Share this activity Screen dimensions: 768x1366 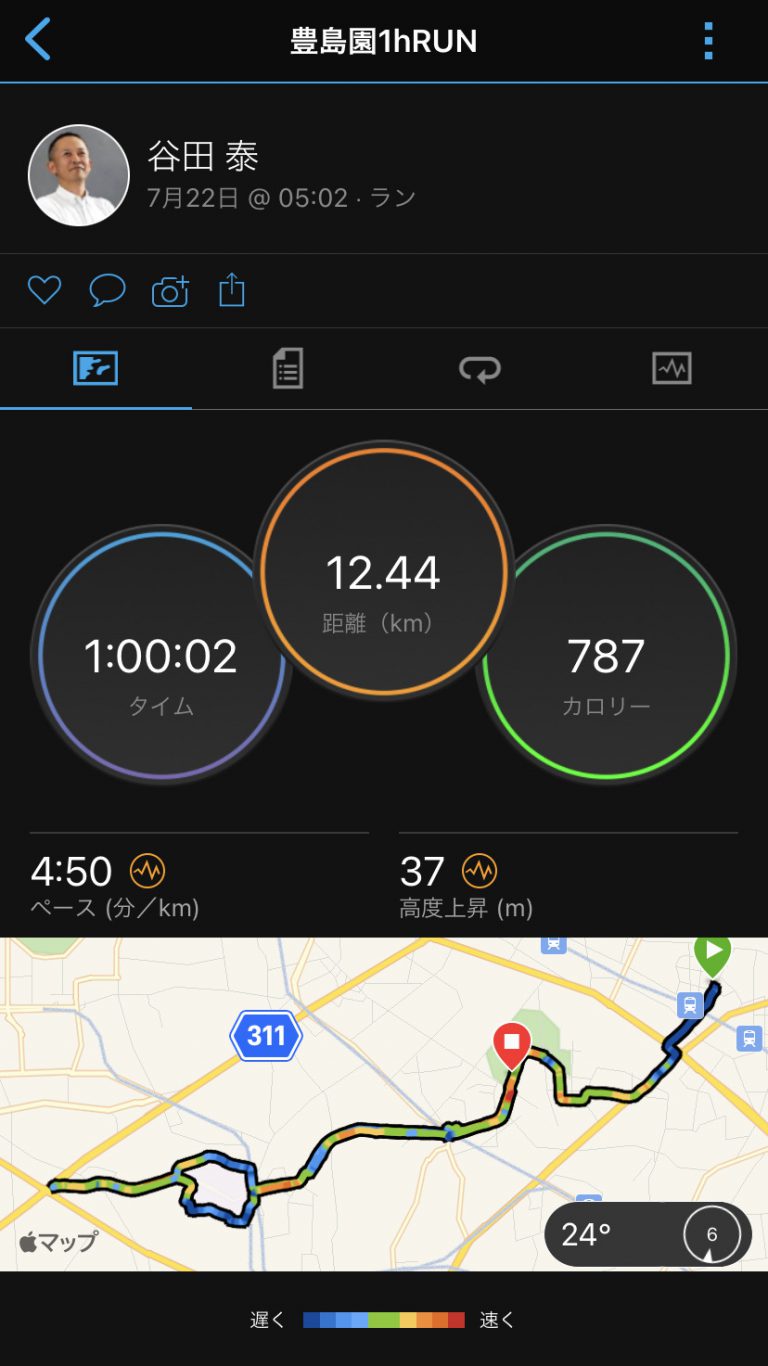[x=232, y=291]
